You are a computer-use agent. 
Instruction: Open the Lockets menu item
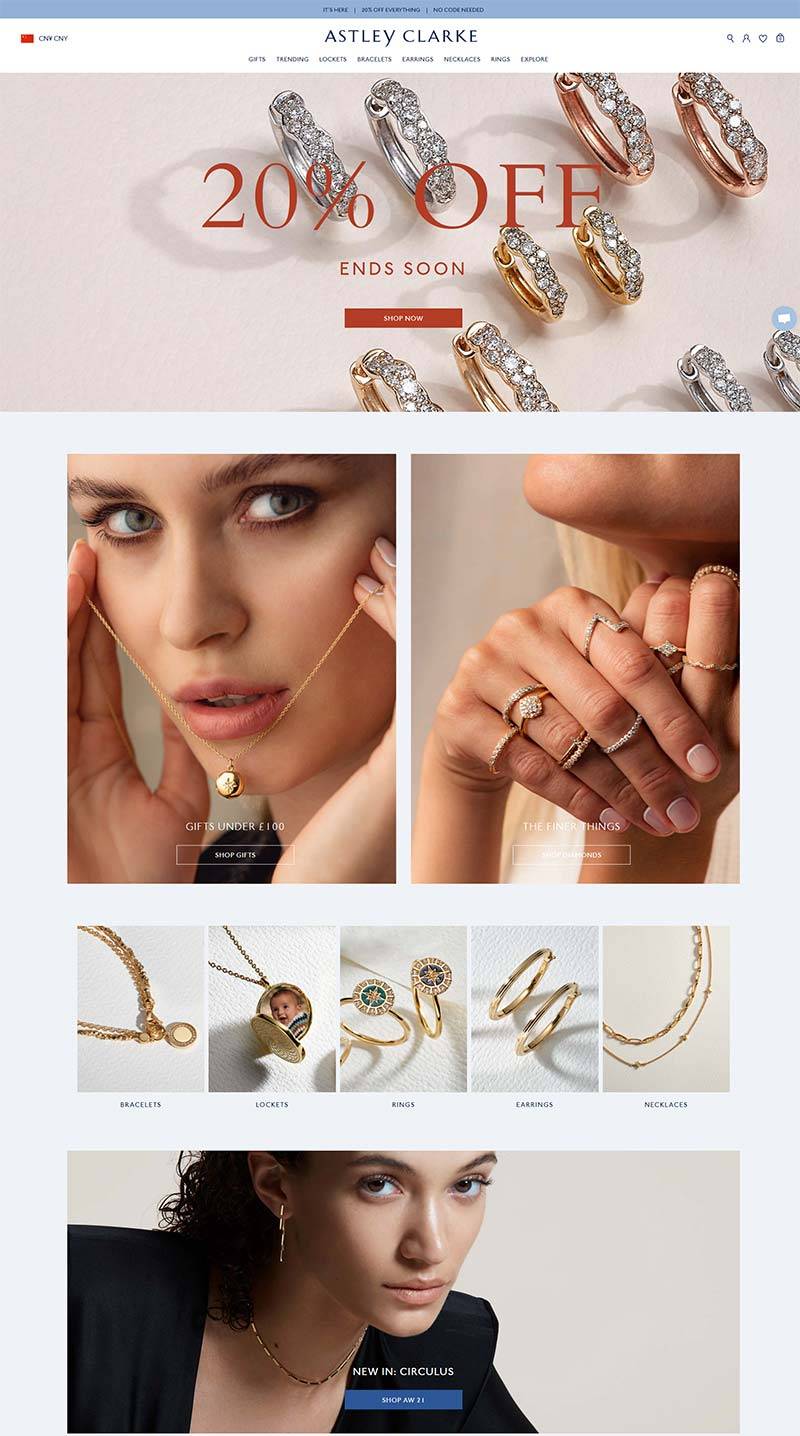(x=333, y=59)
